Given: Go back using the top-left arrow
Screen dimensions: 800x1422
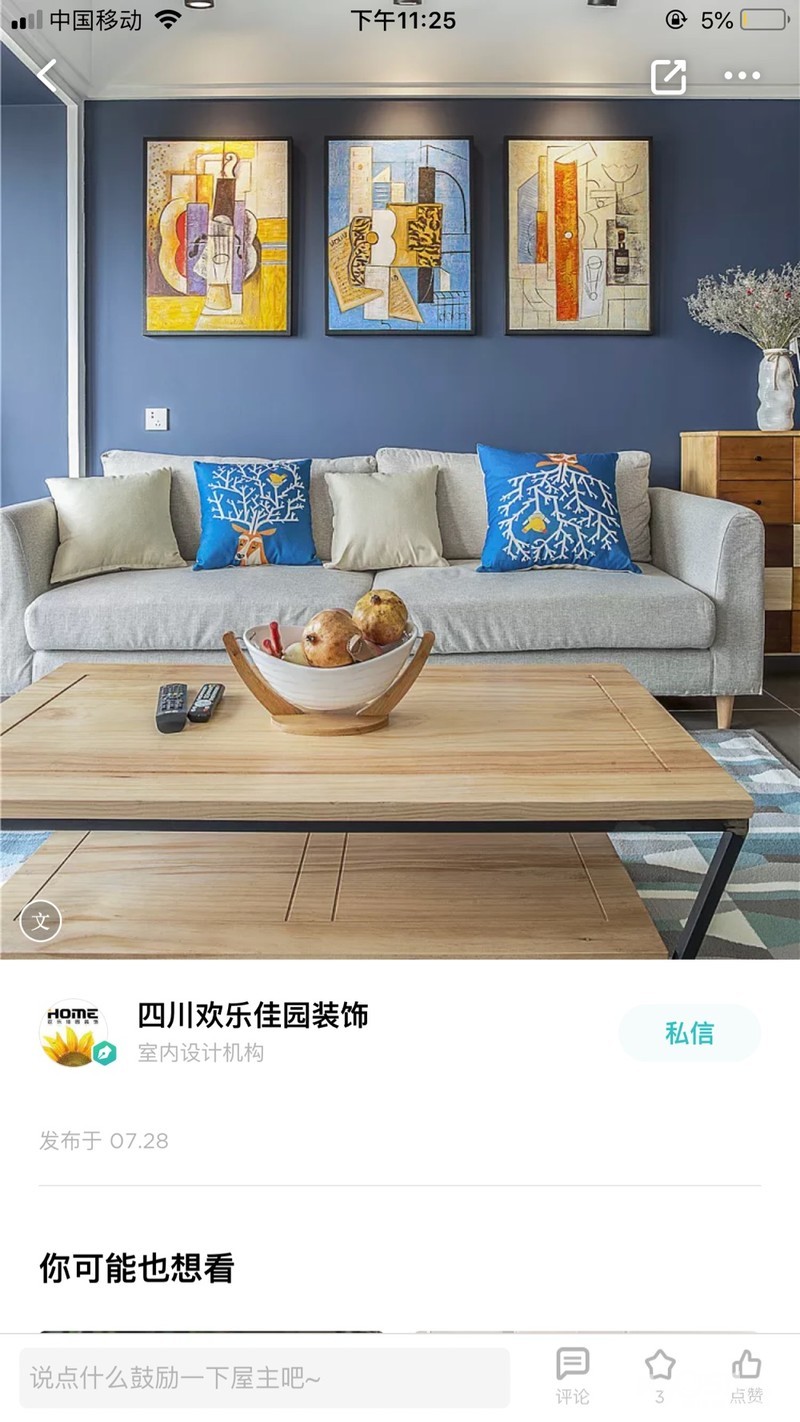Looking at the screenshot, I should [x=47, y=76].
